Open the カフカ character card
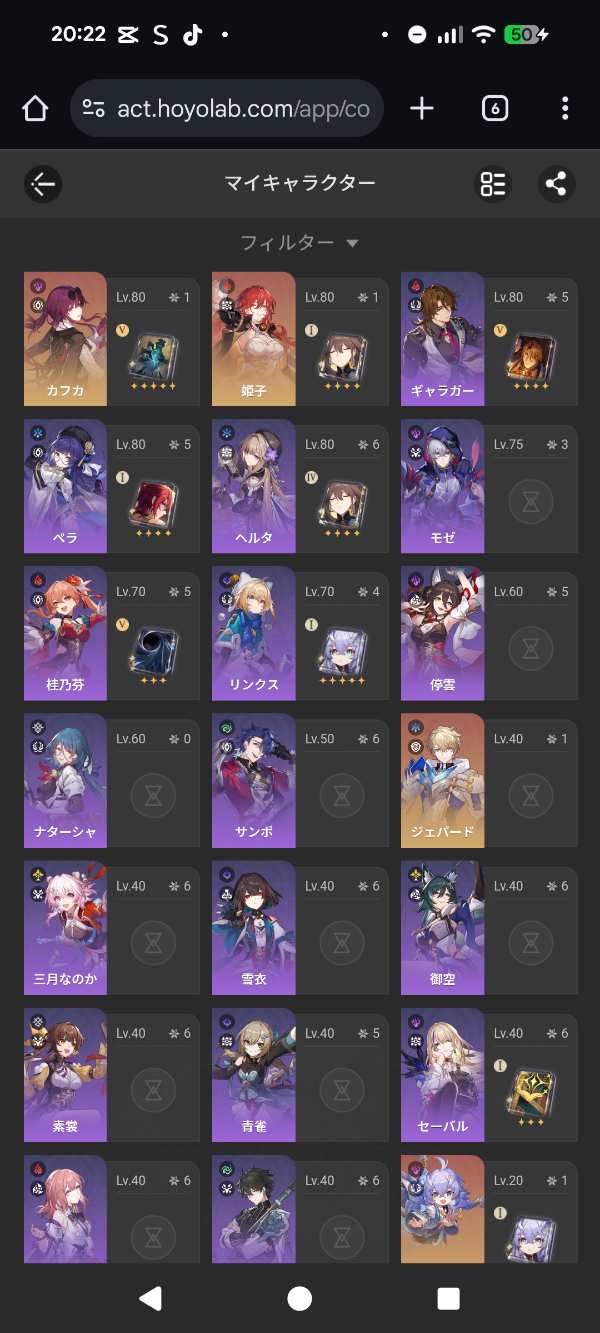The height and width of the screenshot is (1333, 600). (111, 339)
